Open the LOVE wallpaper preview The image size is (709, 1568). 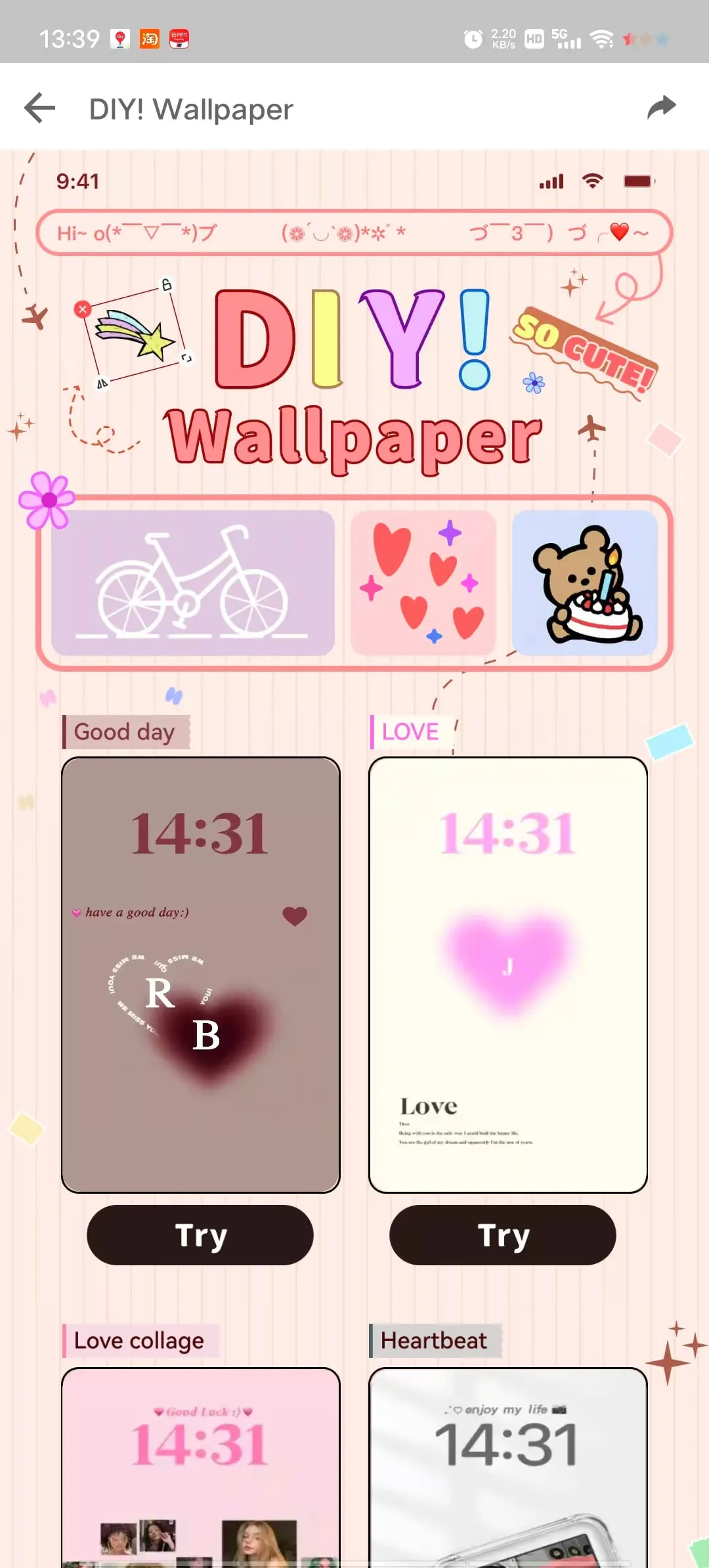point(508,974)
